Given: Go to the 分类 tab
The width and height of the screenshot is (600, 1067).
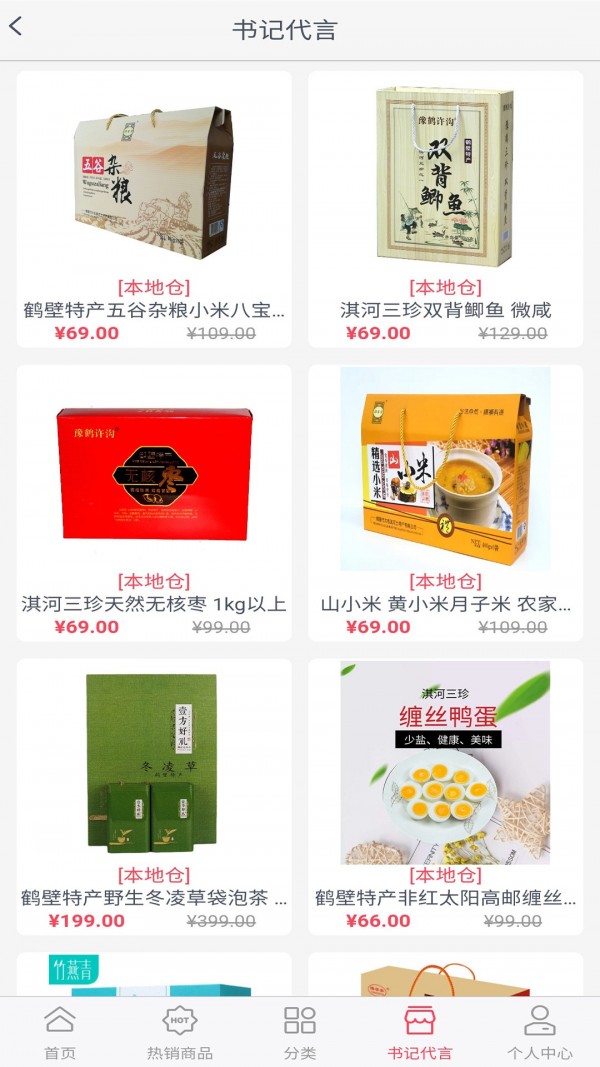Looking at the screenshot, I should (x=300, y=1032).
